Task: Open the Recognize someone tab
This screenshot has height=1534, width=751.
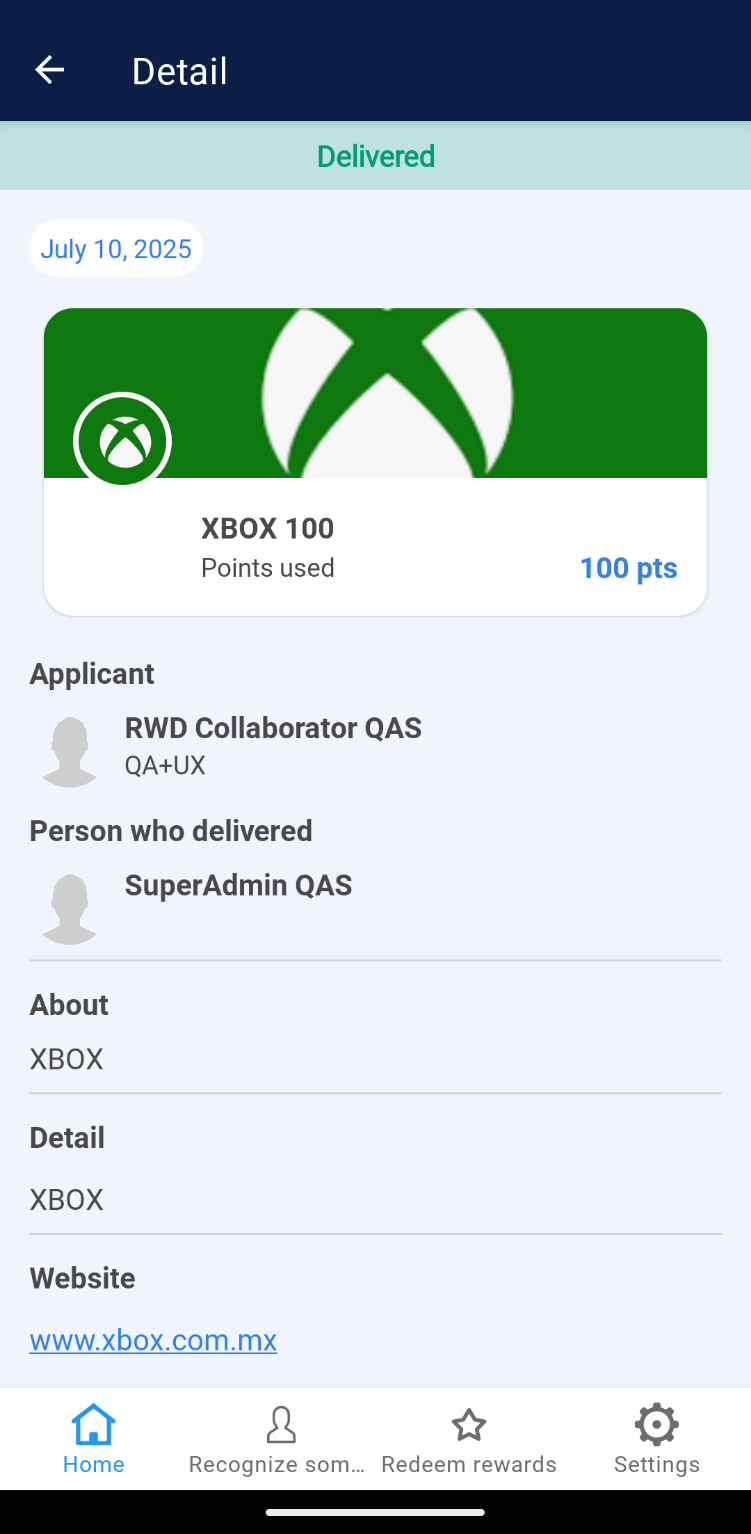Action: pos(280,1439)
